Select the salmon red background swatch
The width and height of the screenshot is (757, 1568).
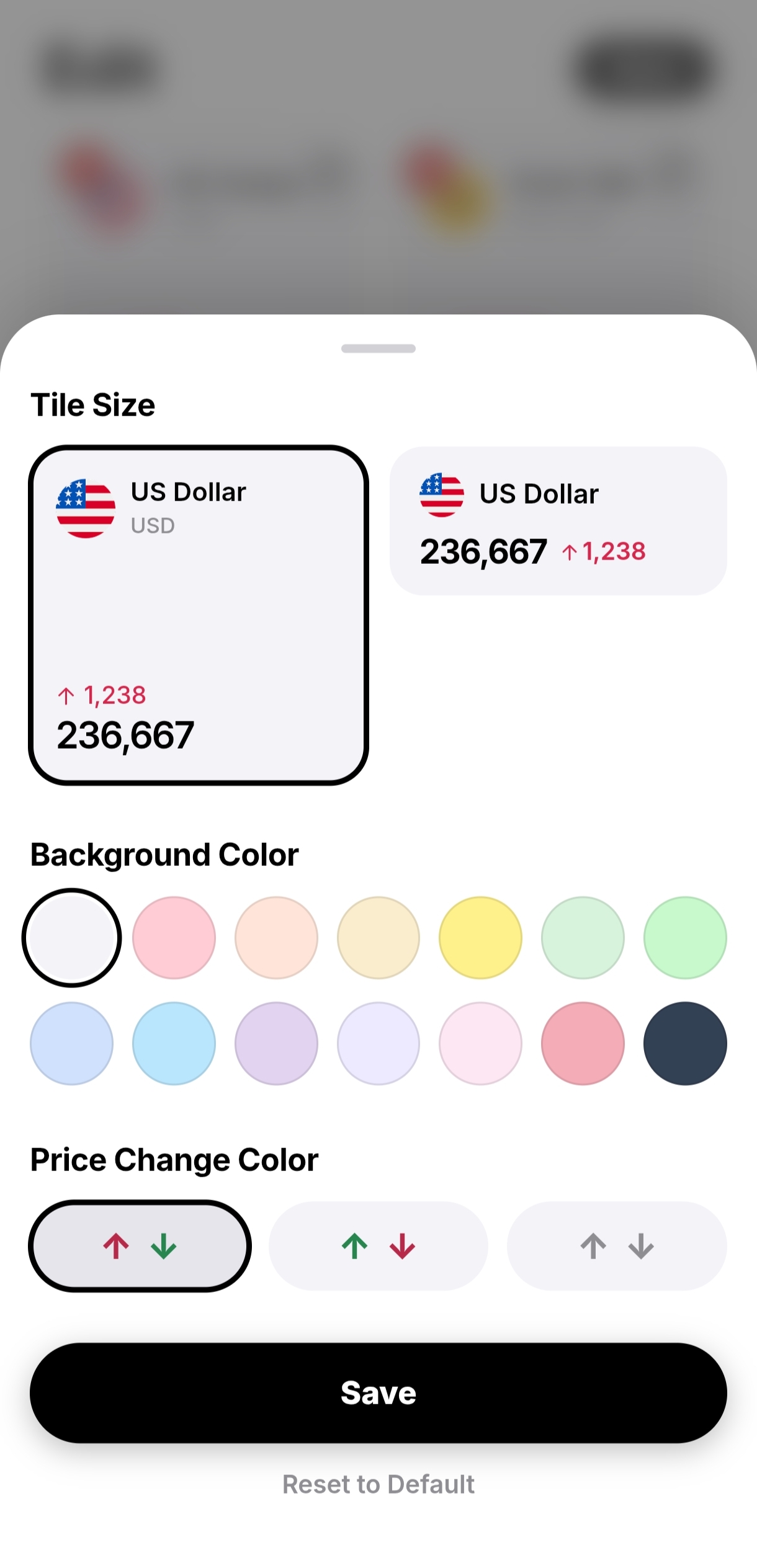[x=583, y=1043]
